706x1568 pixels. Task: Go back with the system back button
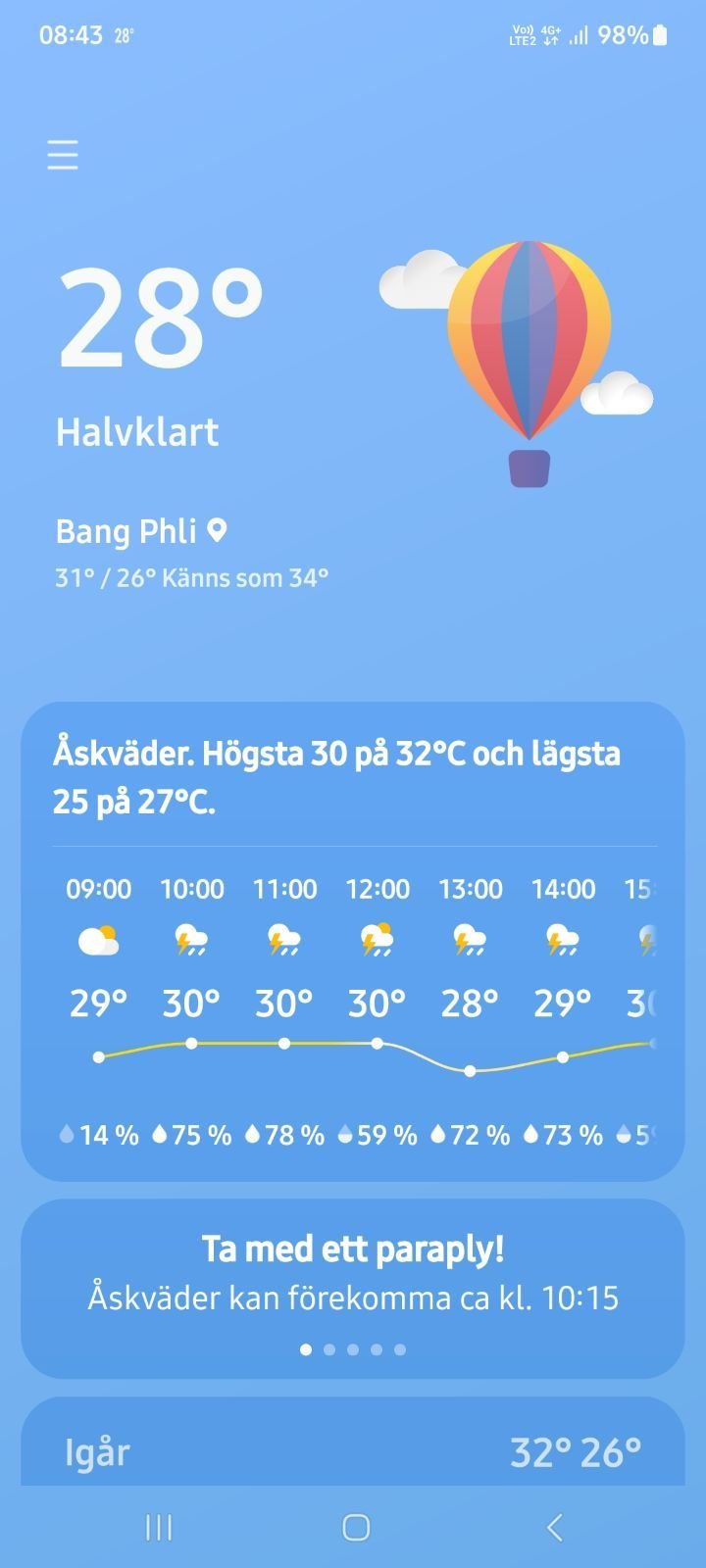tap(554, 1527)
